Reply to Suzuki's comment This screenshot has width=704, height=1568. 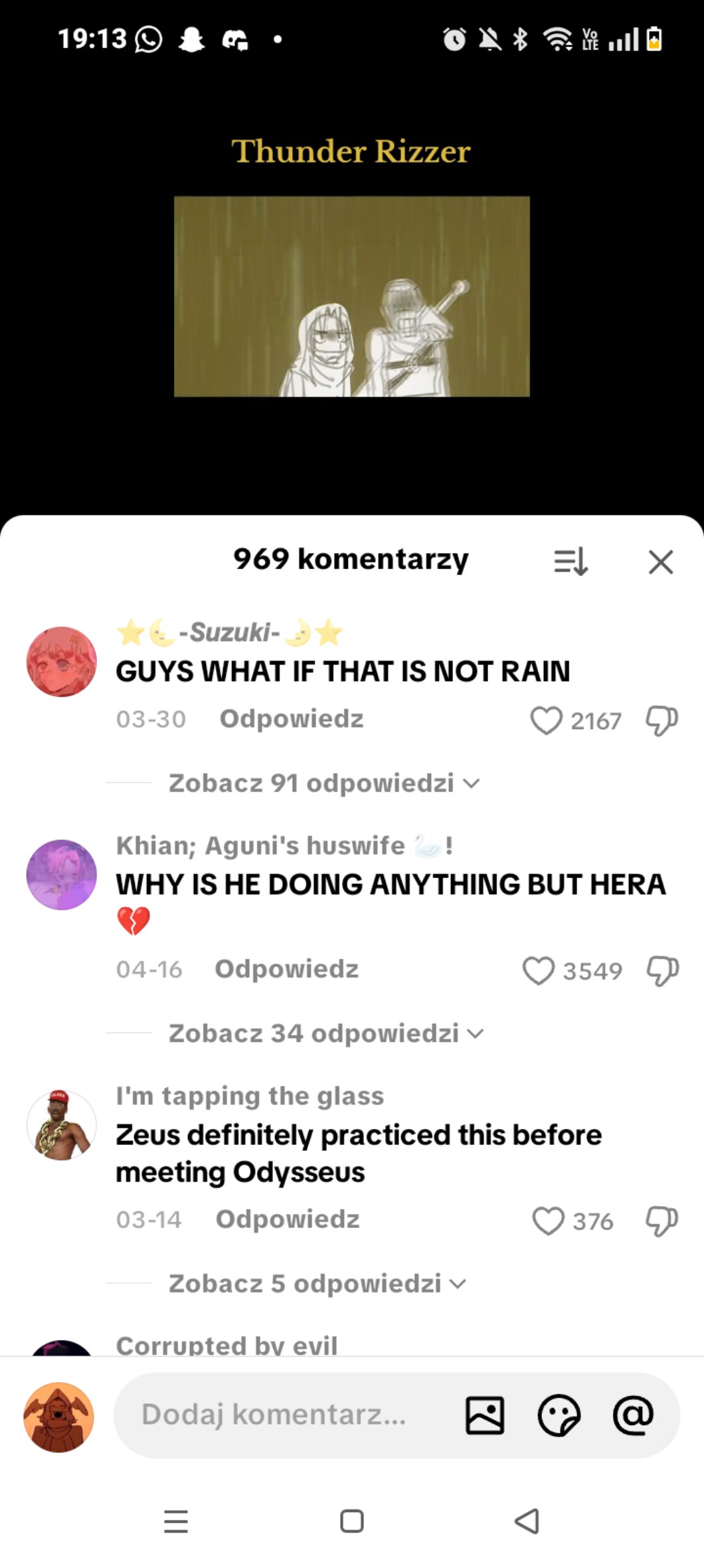point(292,719)
